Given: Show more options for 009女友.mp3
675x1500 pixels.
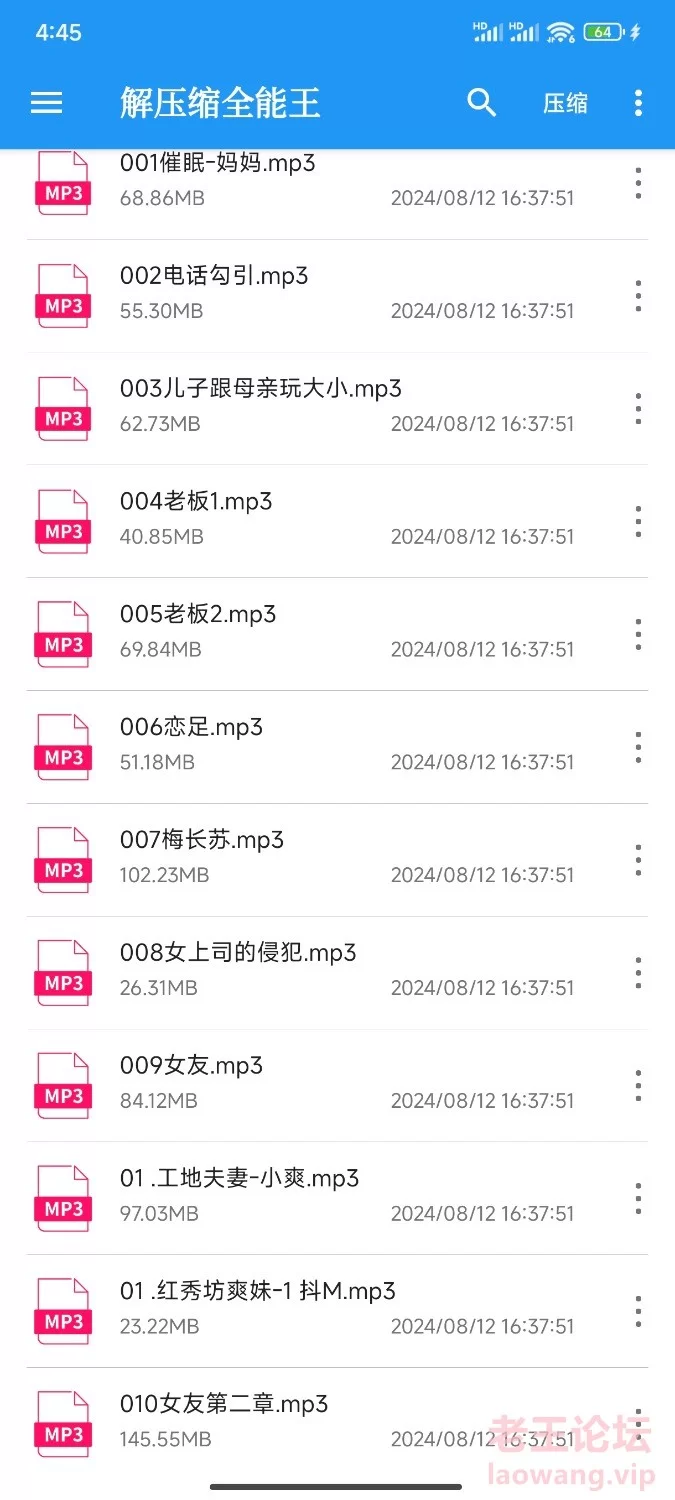Looking at the screenshot, I should coord(638,1086).
